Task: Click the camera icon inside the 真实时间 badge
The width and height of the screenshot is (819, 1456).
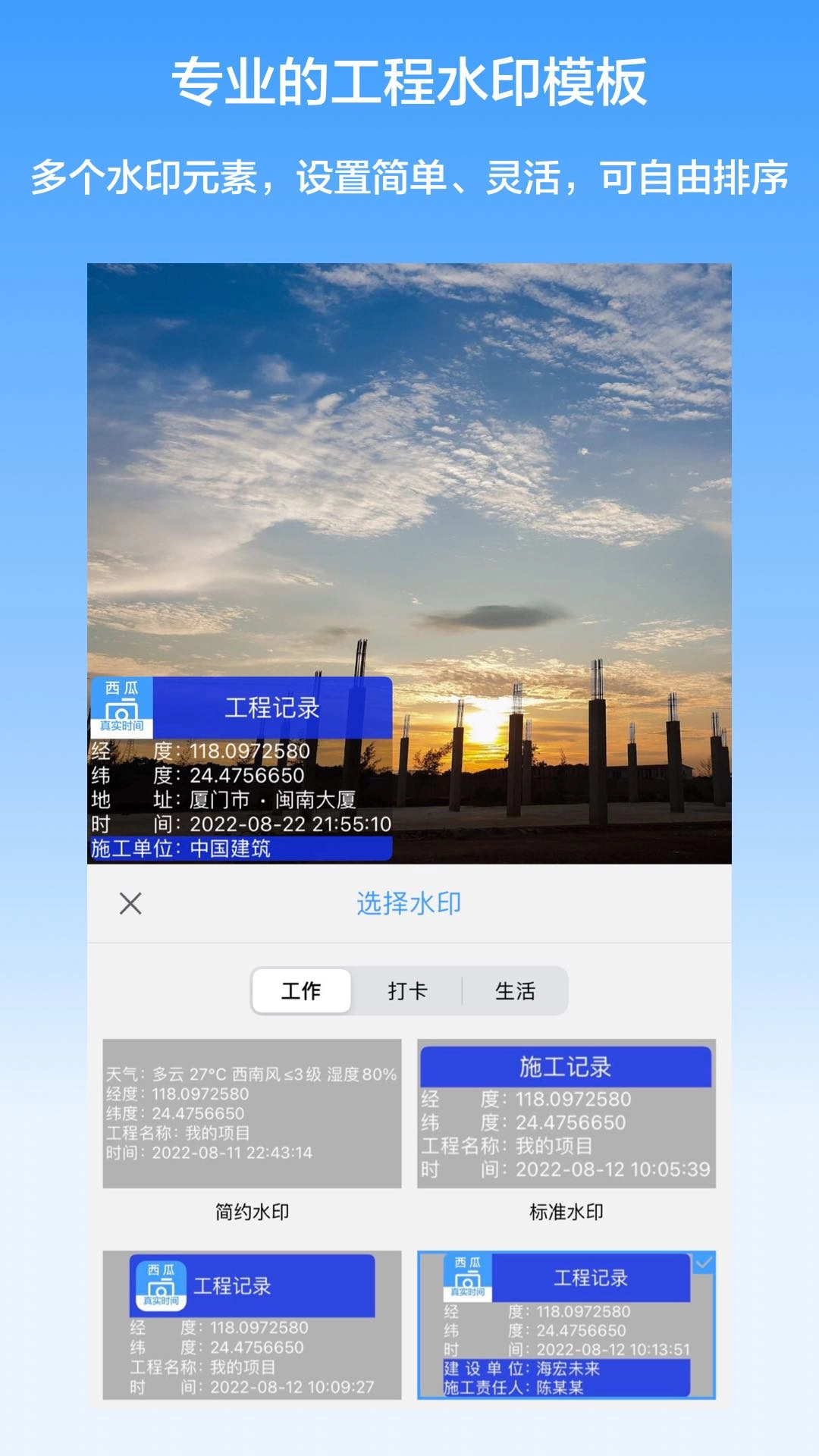Action: (x=121, y=713)
